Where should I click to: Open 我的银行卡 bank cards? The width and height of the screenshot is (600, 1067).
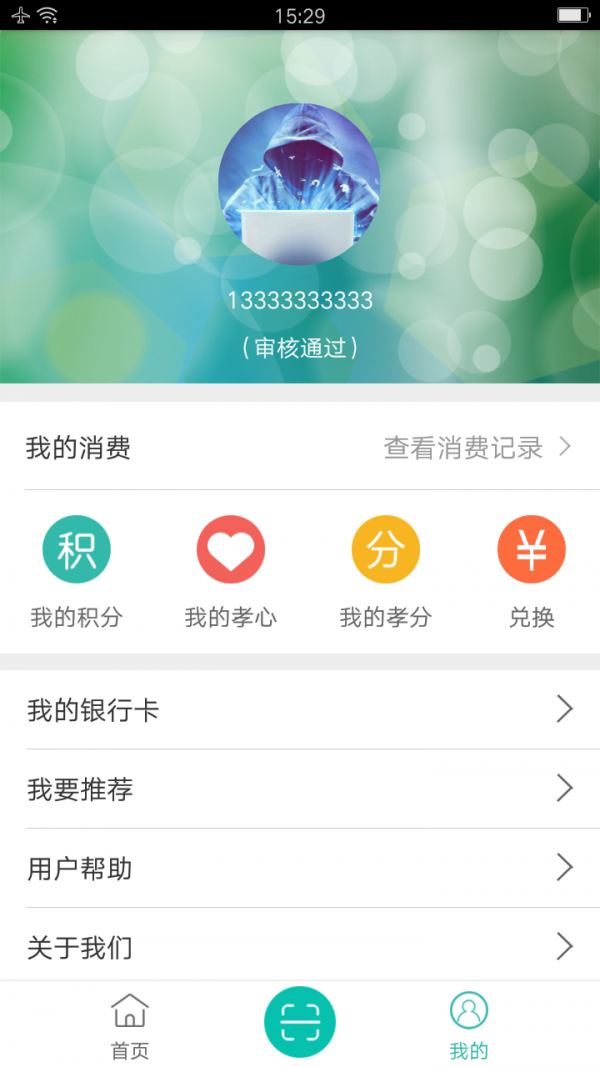click(x=300, y=711)
